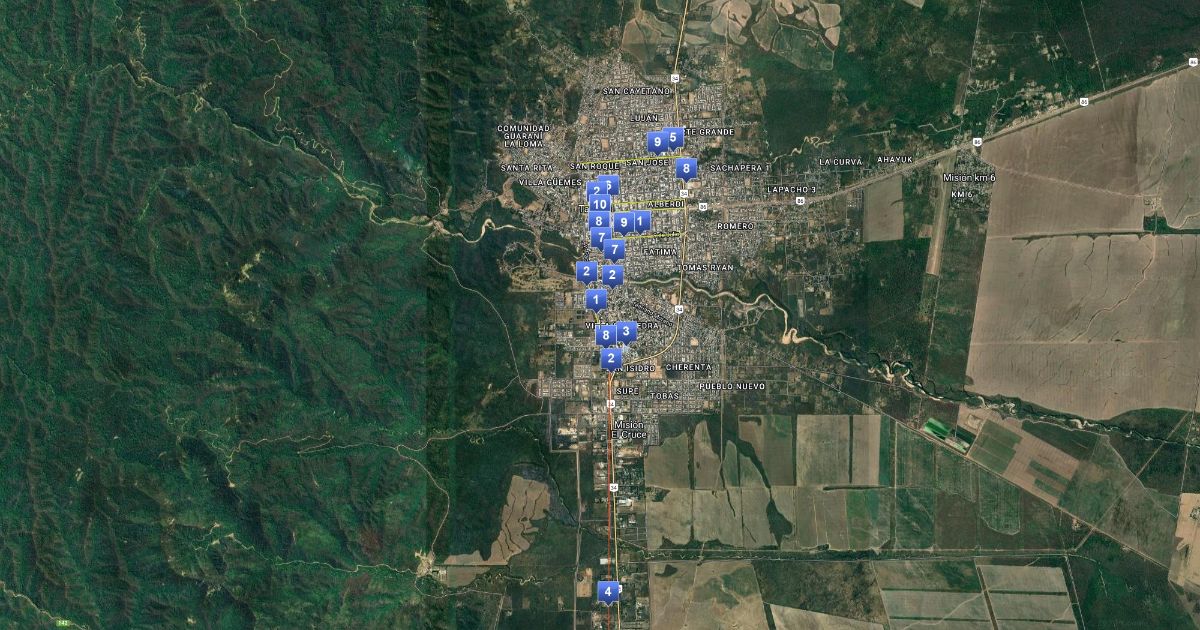Screen dimensions: 1200x630
Task: Select marker 5 near Luján
Action: tap(673, 137)
